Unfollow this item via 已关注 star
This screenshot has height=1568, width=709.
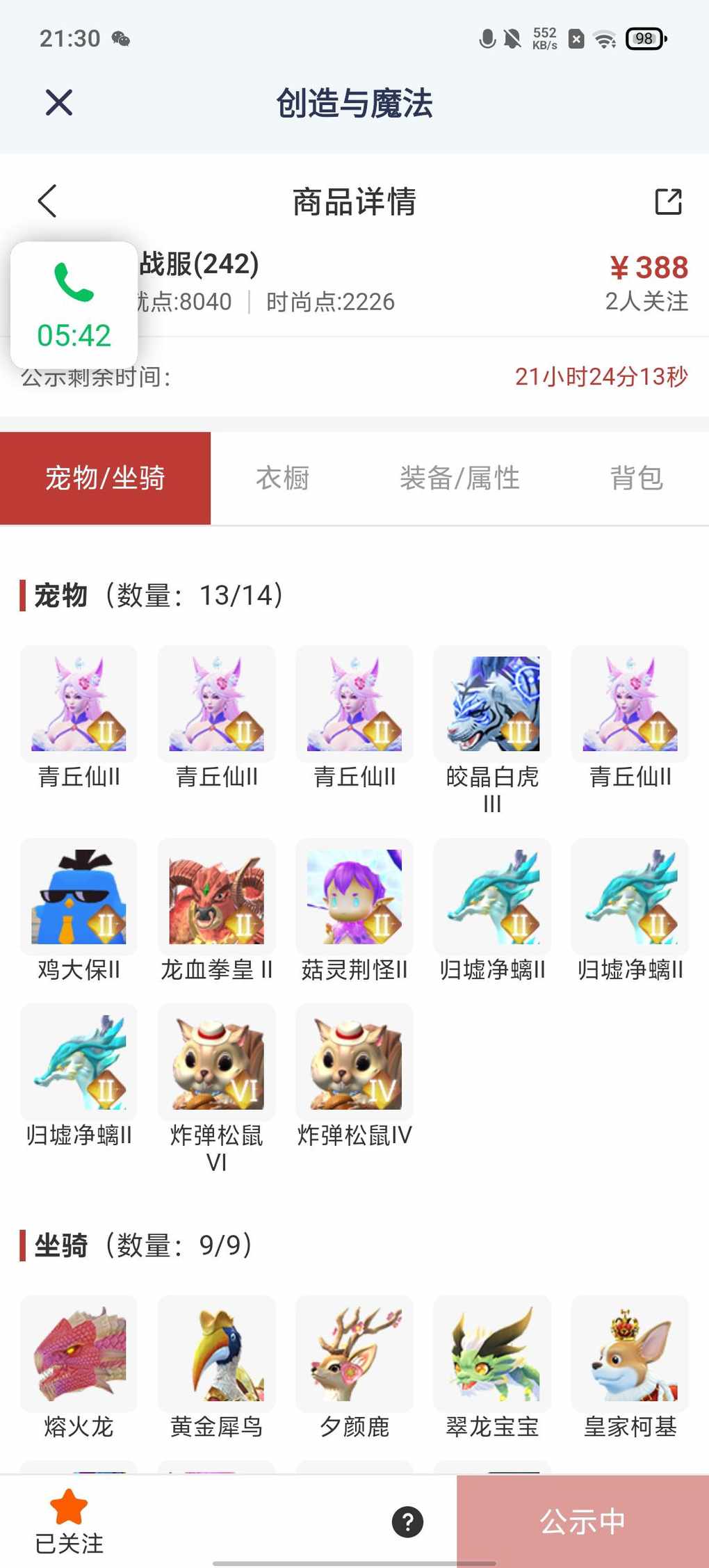click(x=69, y=1521)
